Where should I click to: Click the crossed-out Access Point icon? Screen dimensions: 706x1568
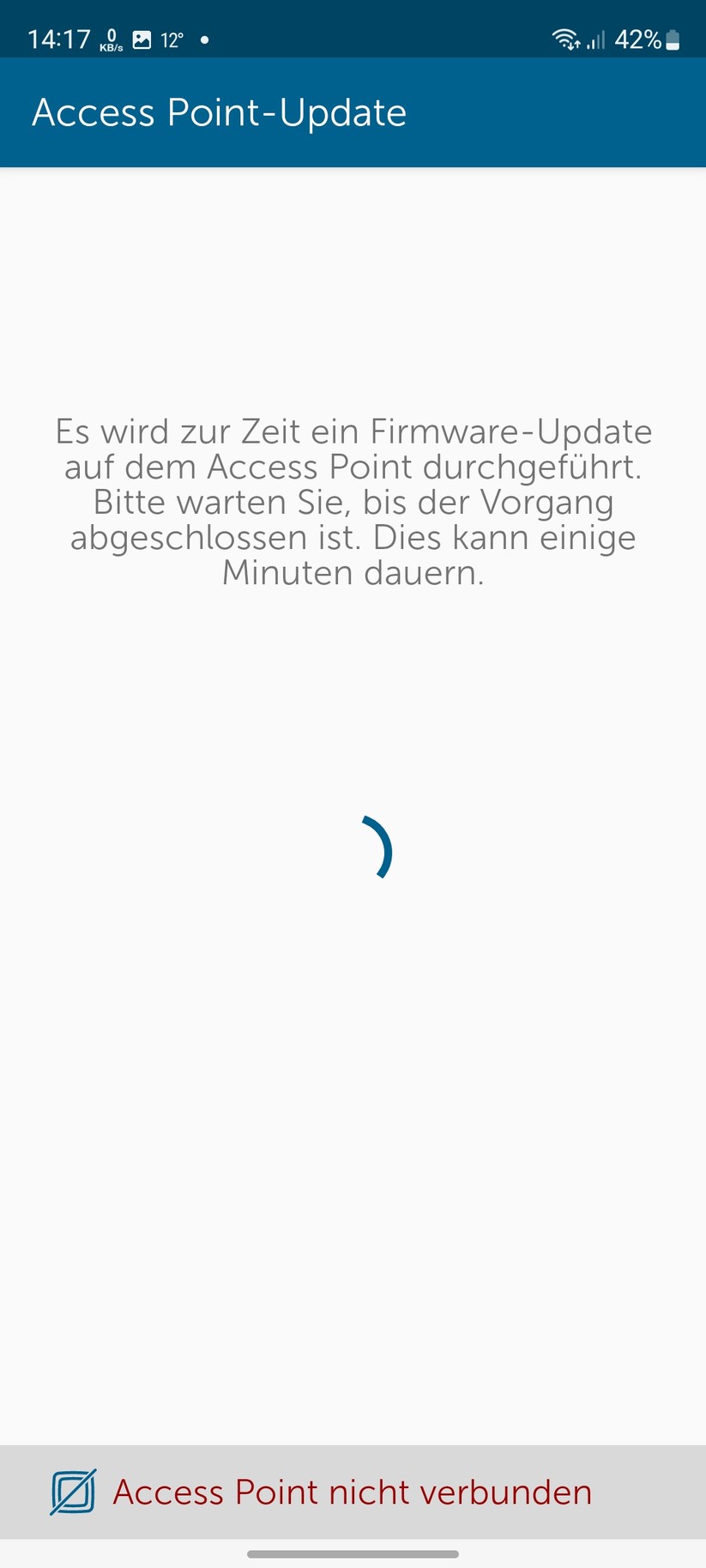coord(72,1492)
